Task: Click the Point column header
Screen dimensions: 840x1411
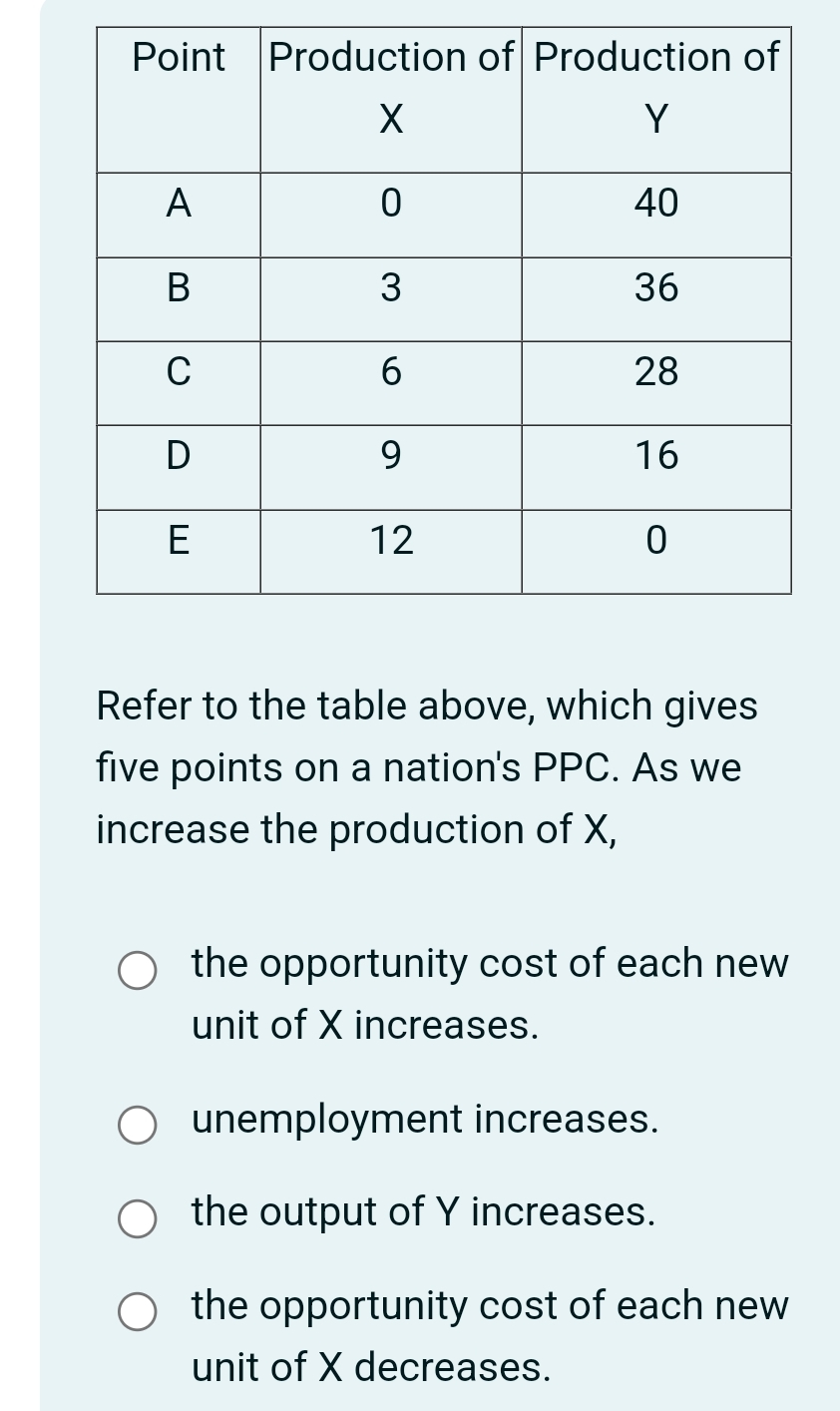Action: point(177,57)
